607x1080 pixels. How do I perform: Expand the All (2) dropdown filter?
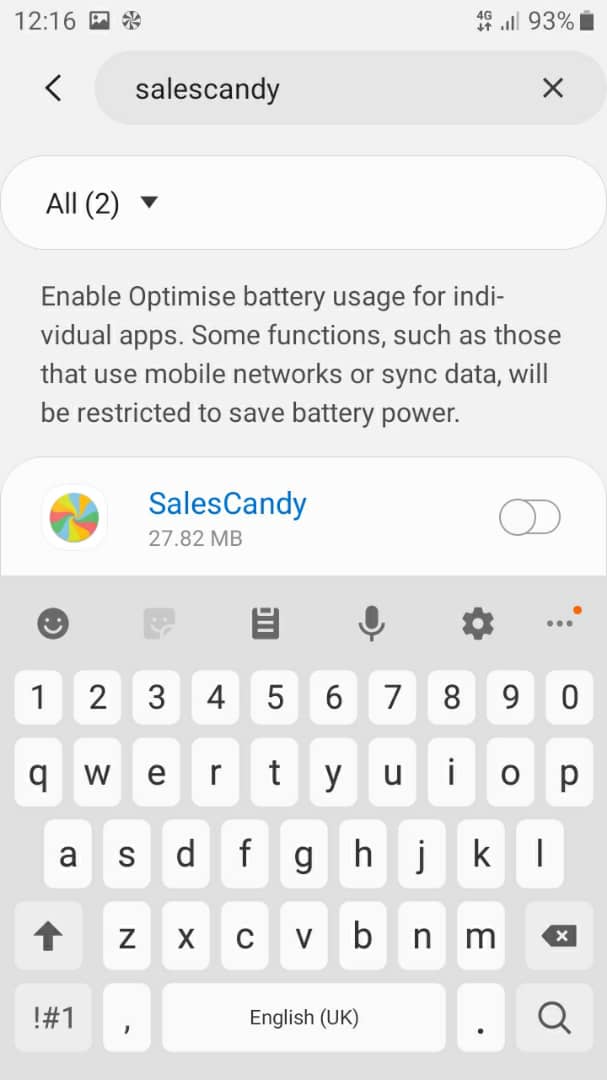(x=102, y=203)
